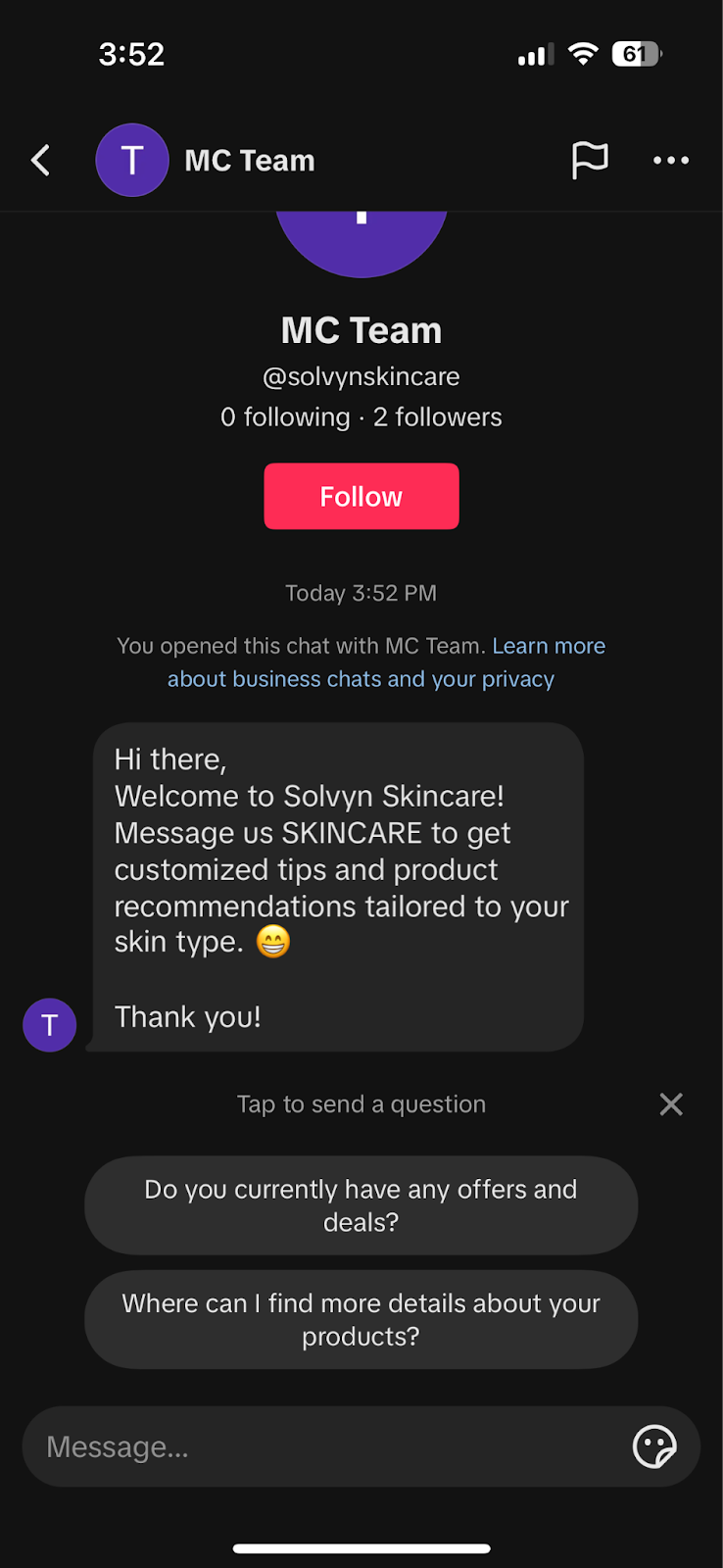Tap the sender avatar beside the welcome message
Screen dimensions: 723x1568
point(50,1025)
